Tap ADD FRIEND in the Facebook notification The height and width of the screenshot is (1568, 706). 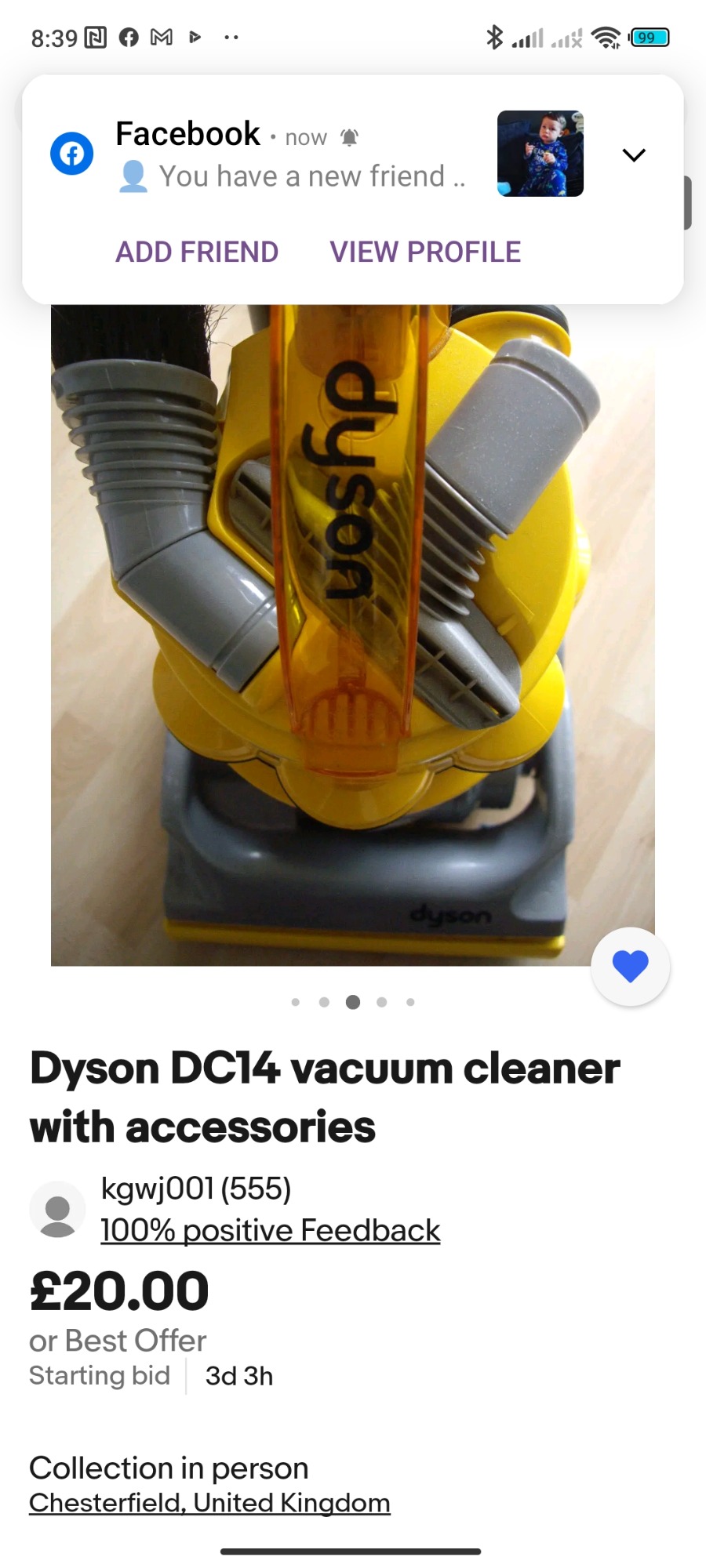197,252
